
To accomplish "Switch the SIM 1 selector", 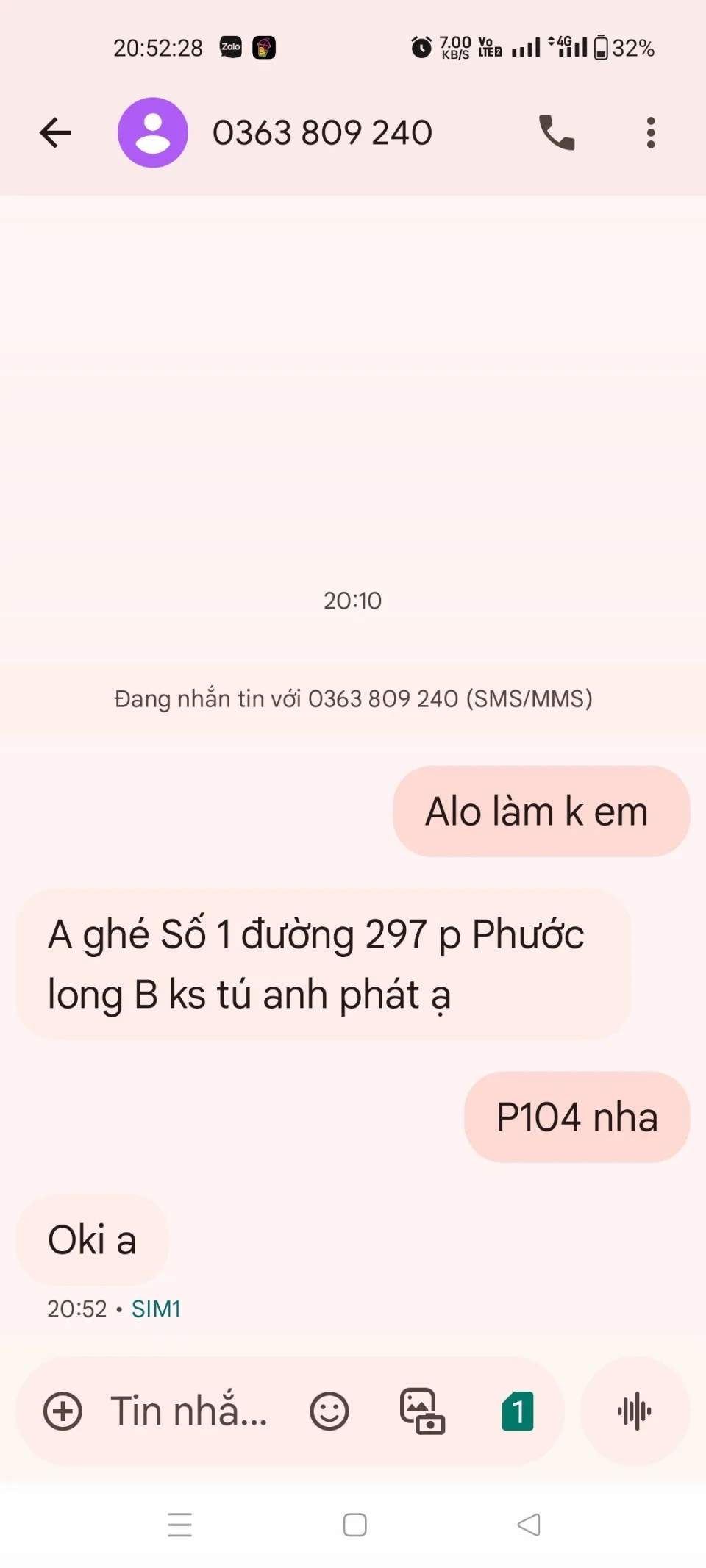I will pyautogui.click(x=517, y=1411).
